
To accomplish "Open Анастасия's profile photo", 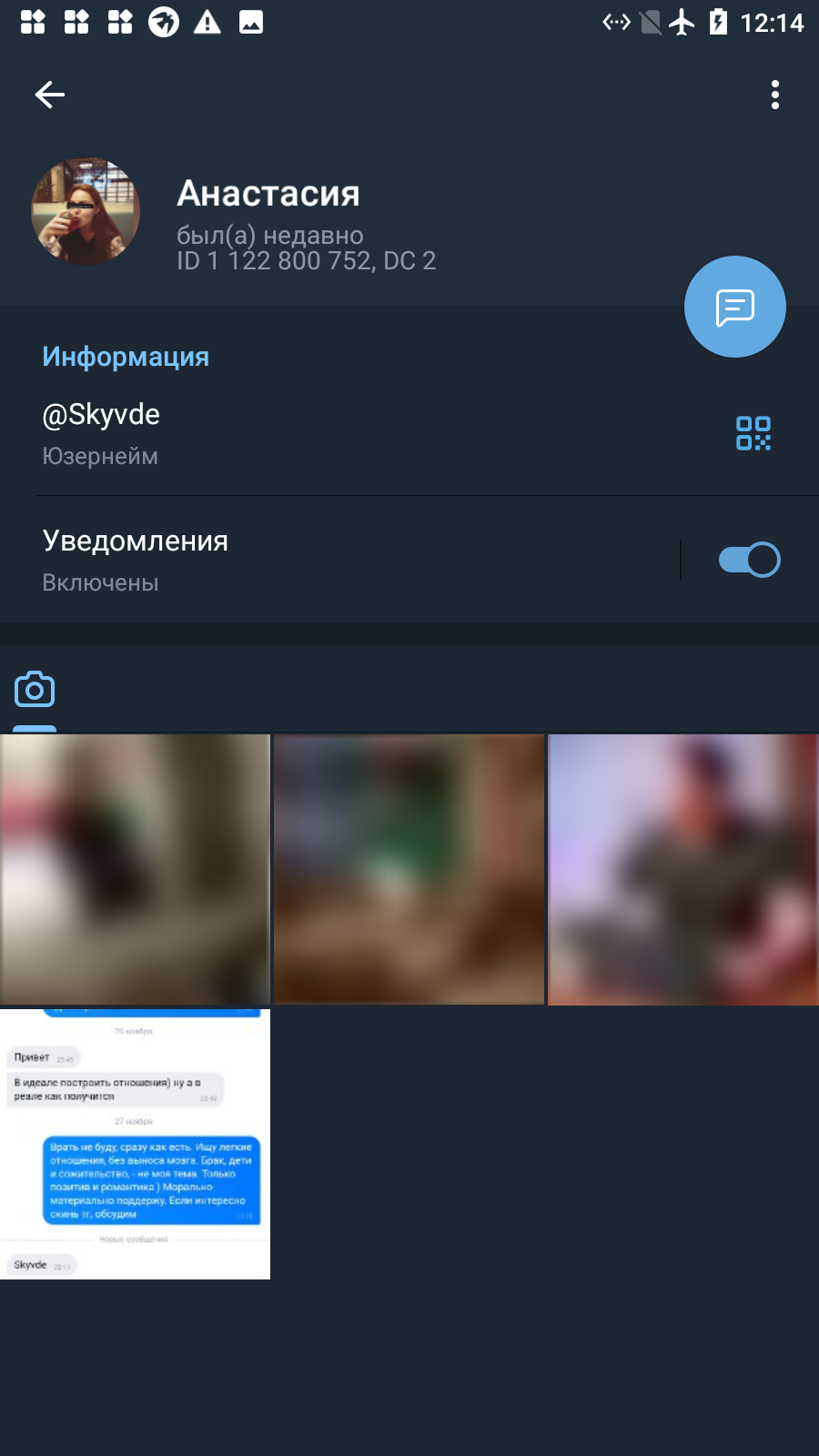I will 86,211.
